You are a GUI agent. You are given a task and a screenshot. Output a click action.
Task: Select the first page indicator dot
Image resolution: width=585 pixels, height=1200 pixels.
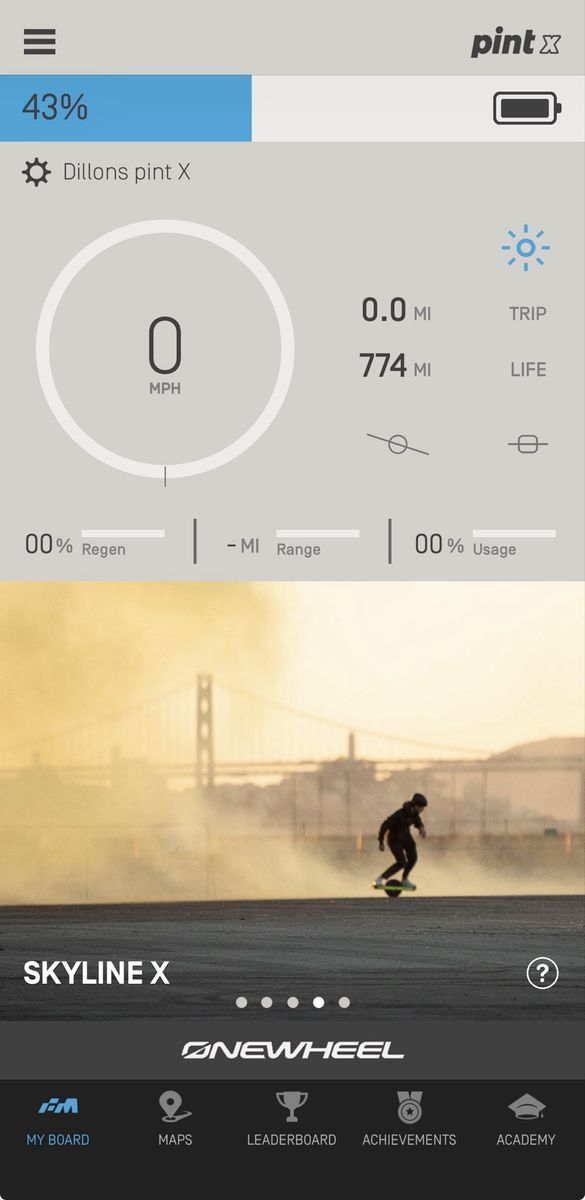(241, 1002)
